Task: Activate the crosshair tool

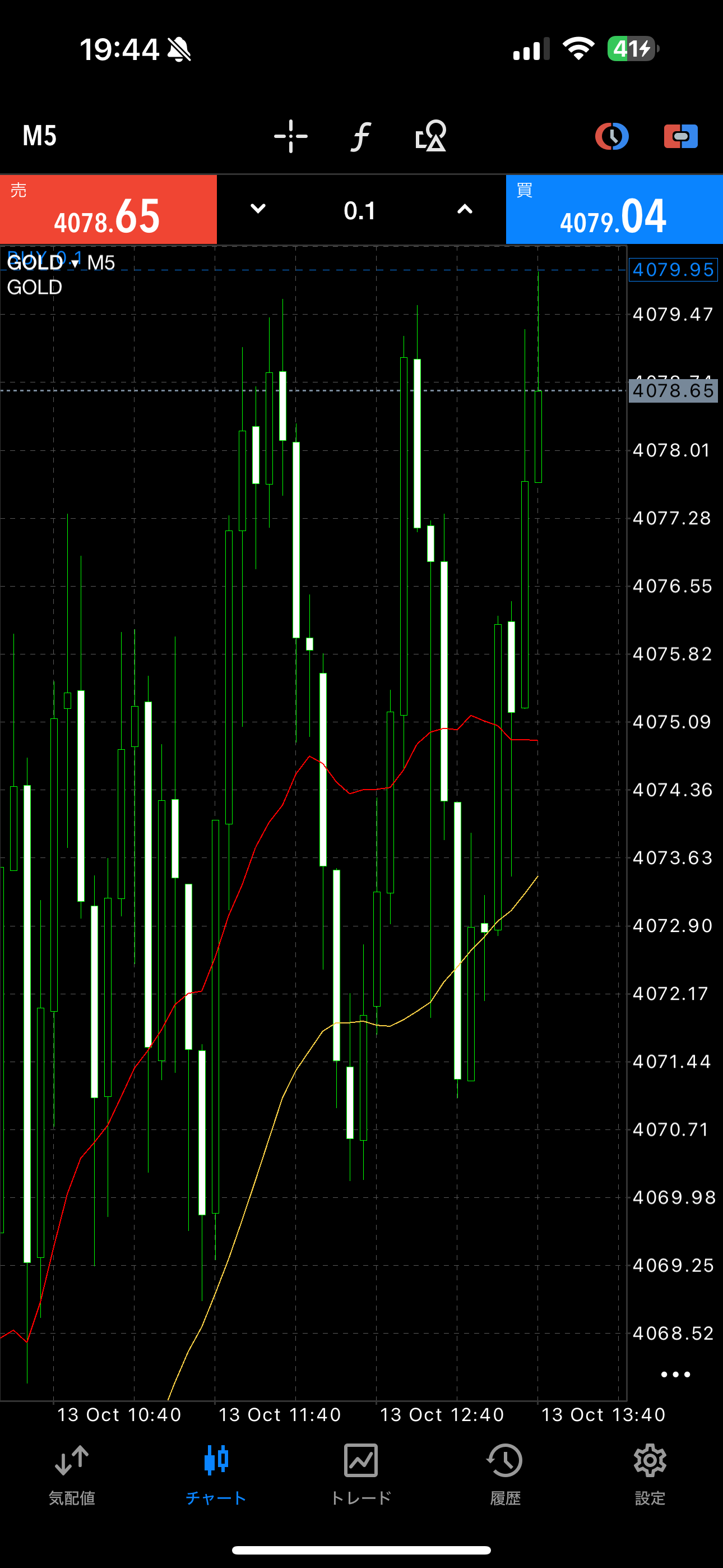Action: 290,136
